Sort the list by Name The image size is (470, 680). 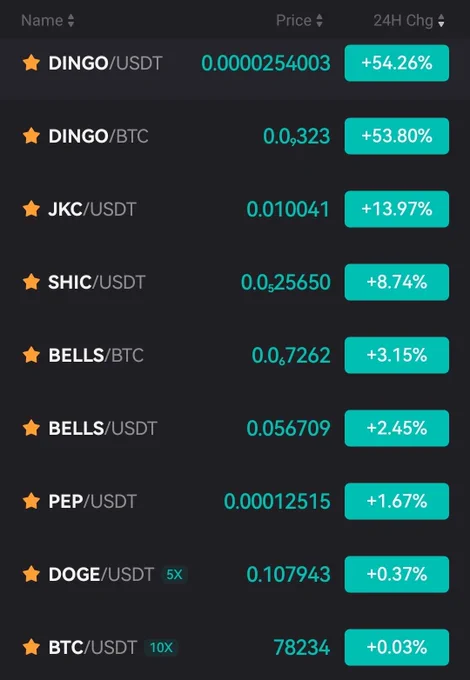tap(48, 20)
